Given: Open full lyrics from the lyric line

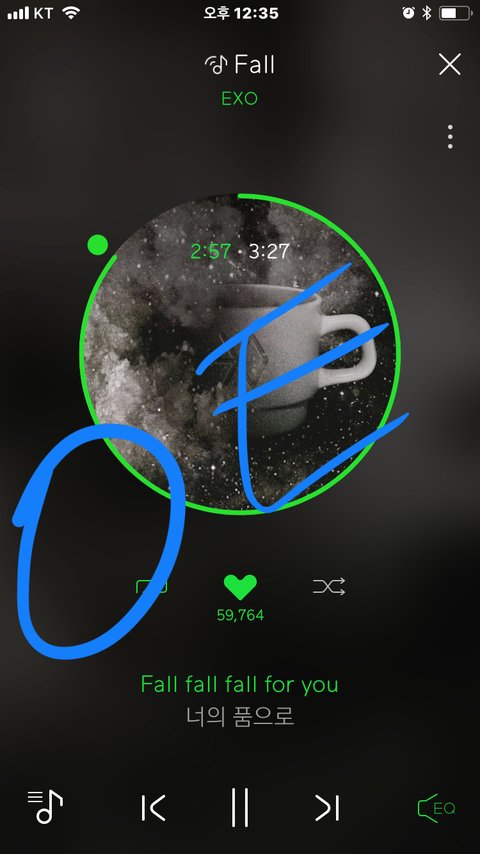Looking at the screenshot, I should coord(239,684).
